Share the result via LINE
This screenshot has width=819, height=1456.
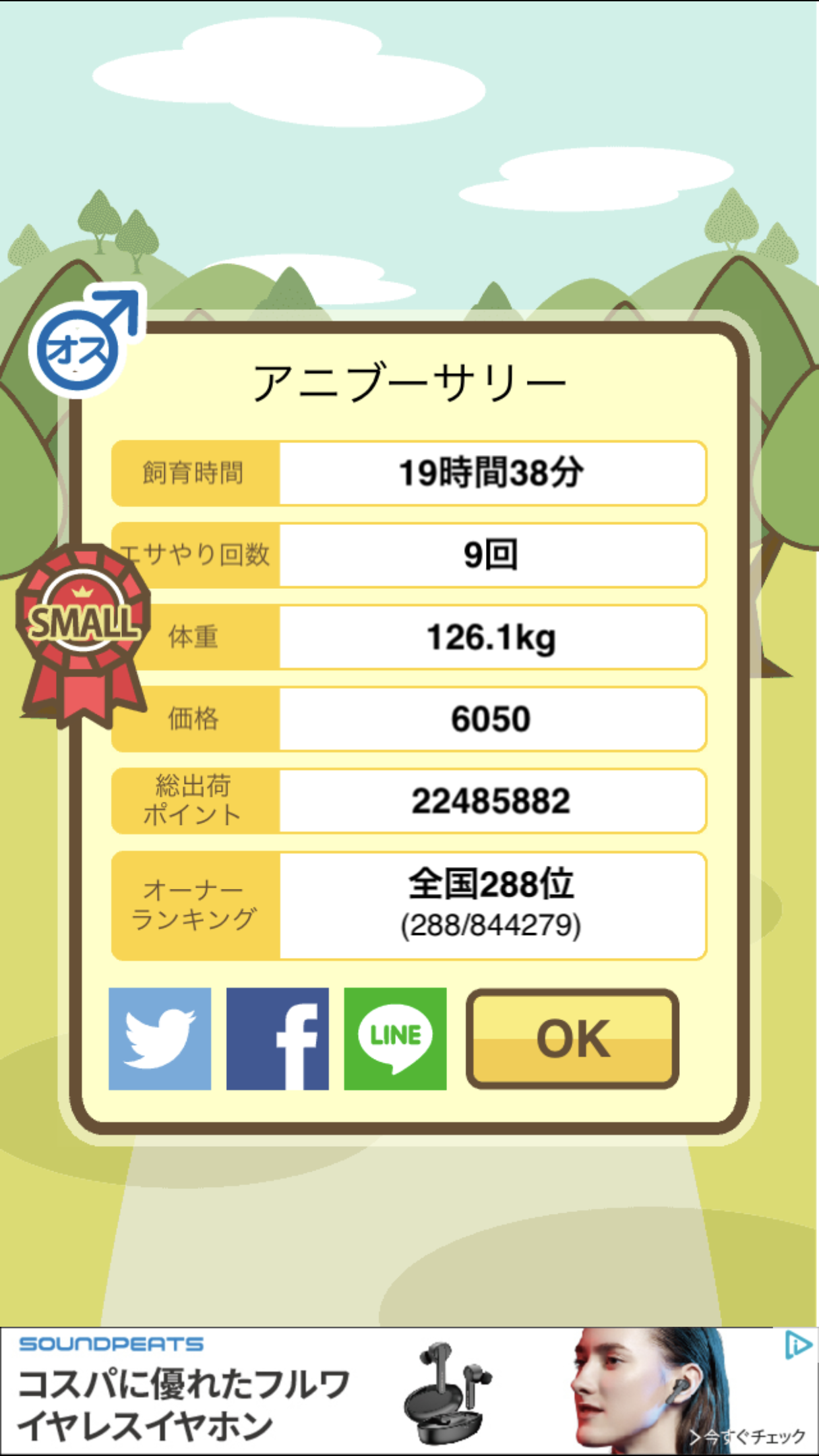395,1039
